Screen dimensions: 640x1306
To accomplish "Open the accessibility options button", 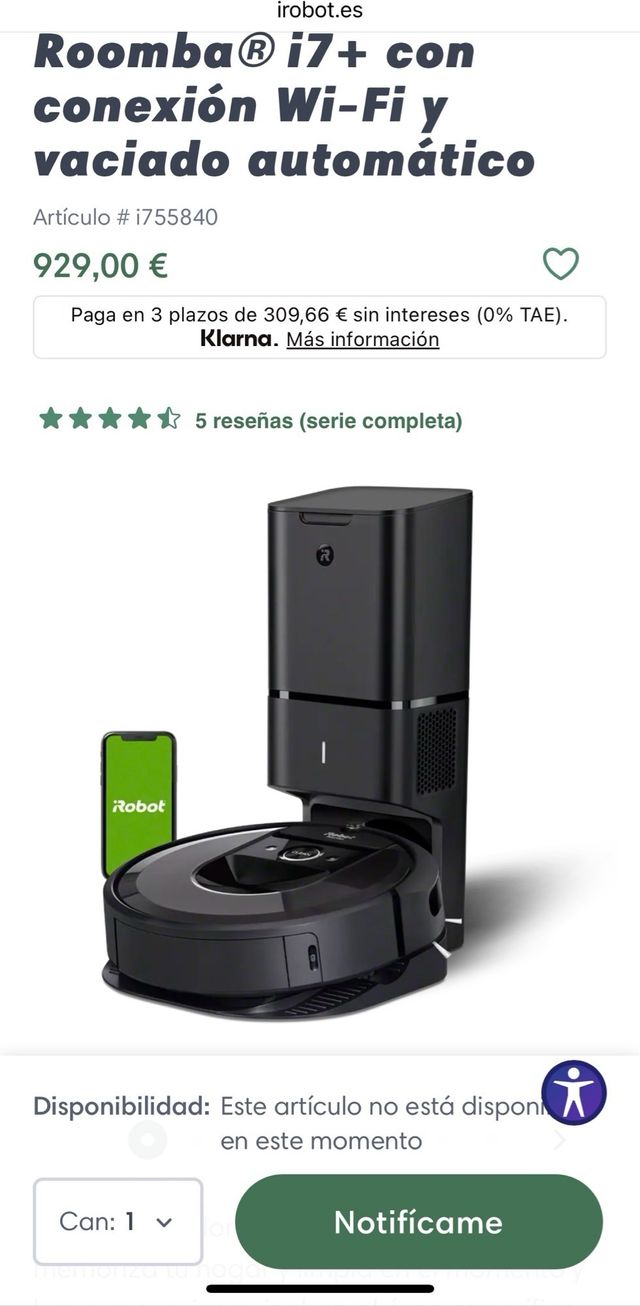I will tap(574, 1092).
